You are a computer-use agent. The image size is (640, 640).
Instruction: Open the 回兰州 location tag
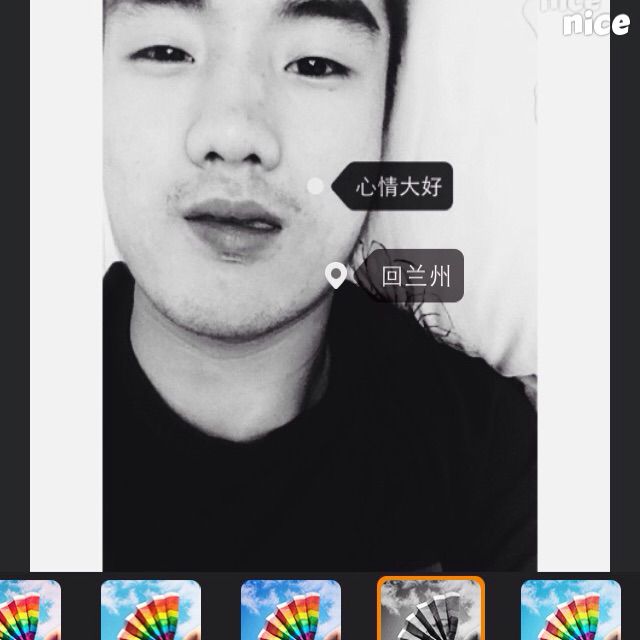[x=415, y=276]
